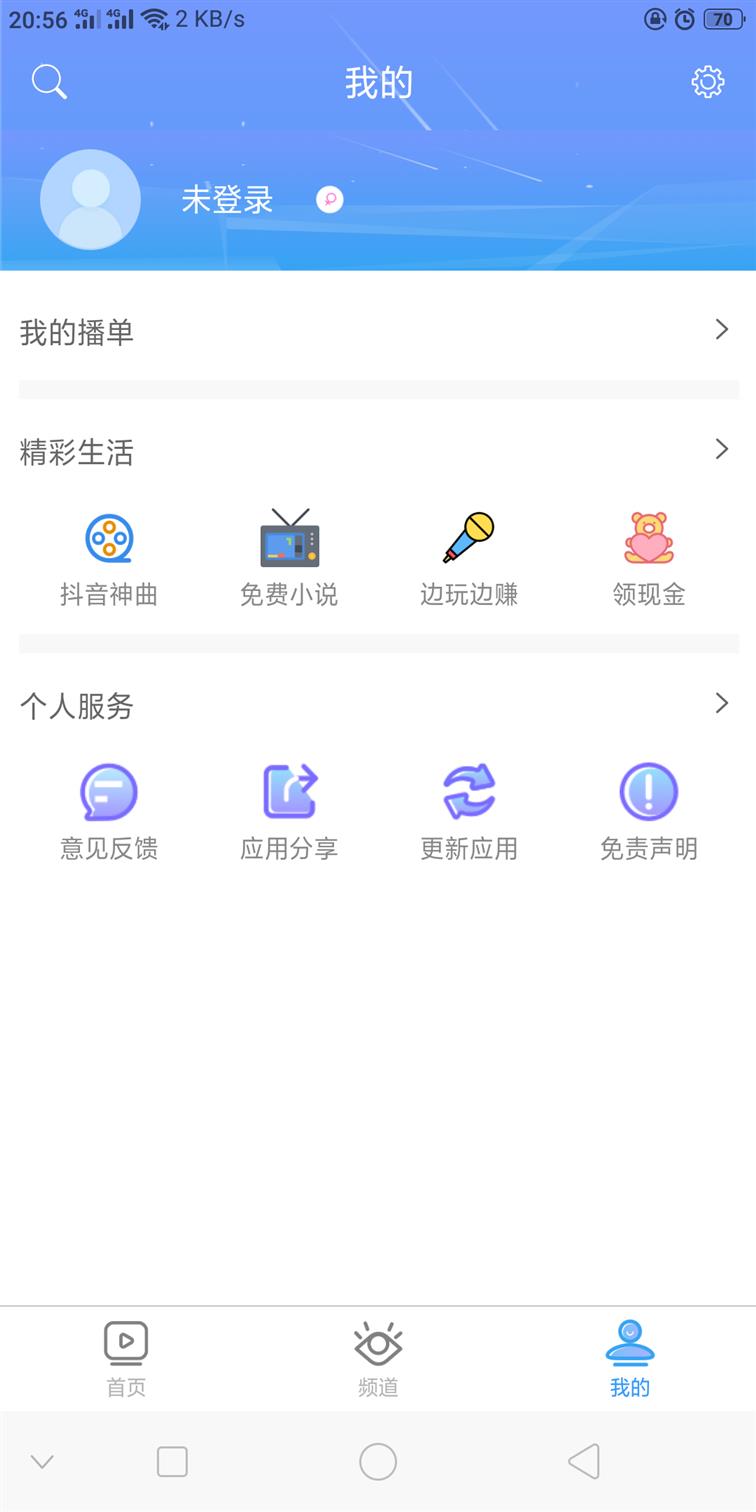Image resolution: width=756 pixels, height=1512 pixels.
Task: Open the 我的播单 row
Action: coord(378,331)
